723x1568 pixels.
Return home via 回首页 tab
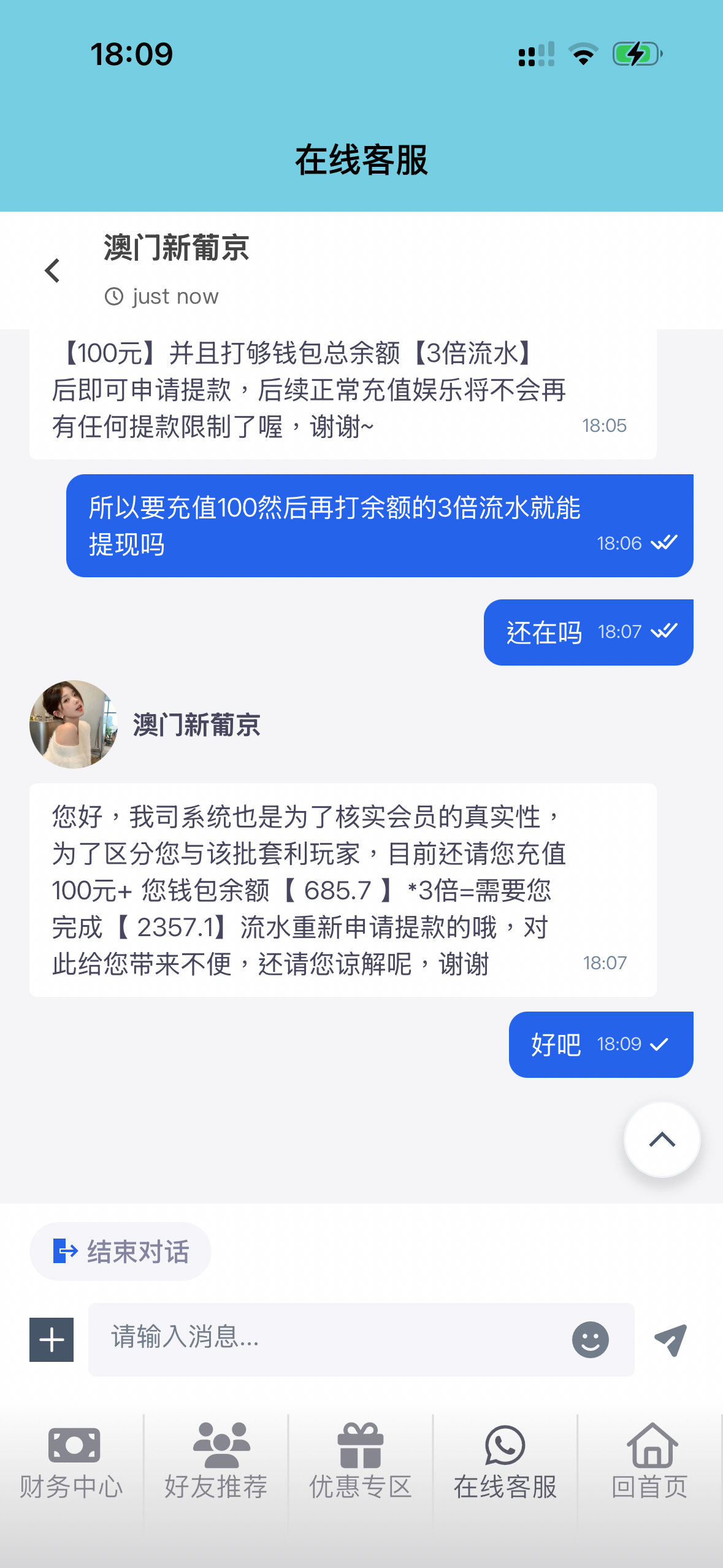[x=650, y=1463]
